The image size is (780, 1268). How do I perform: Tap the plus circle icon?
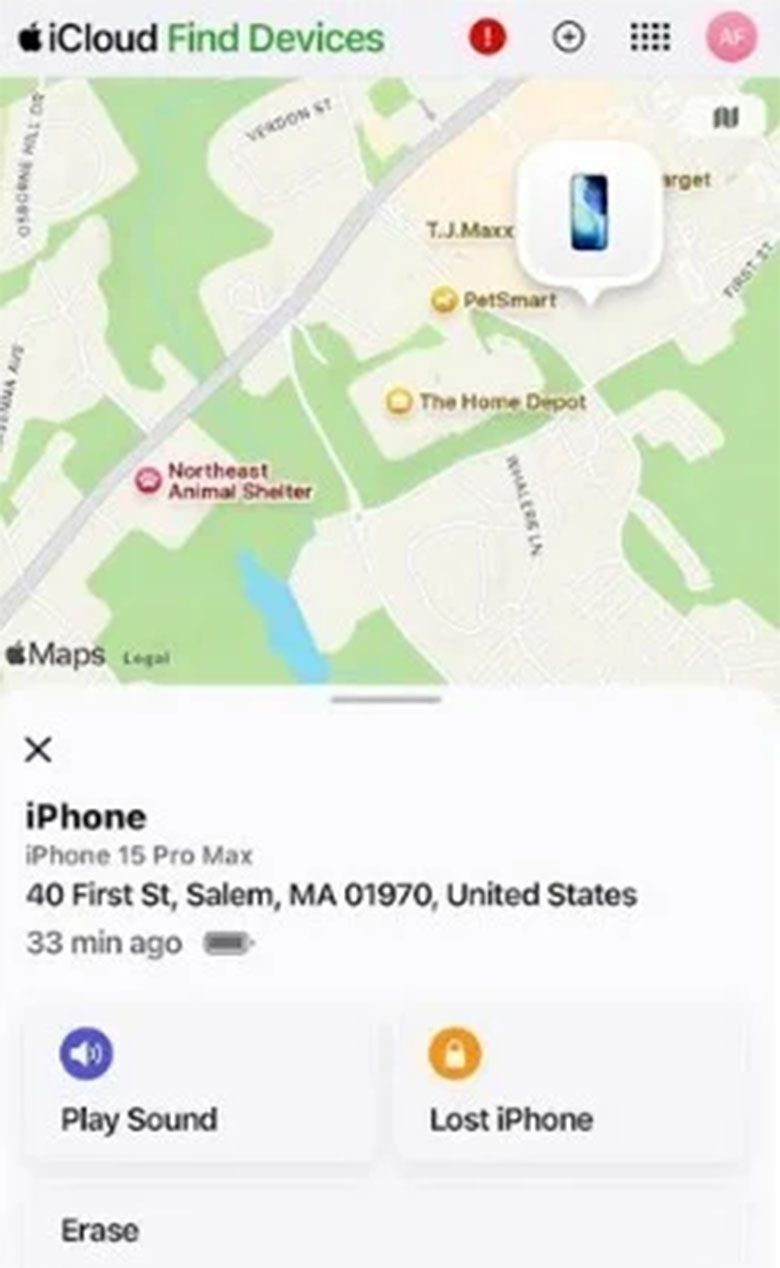pos(569,38)
